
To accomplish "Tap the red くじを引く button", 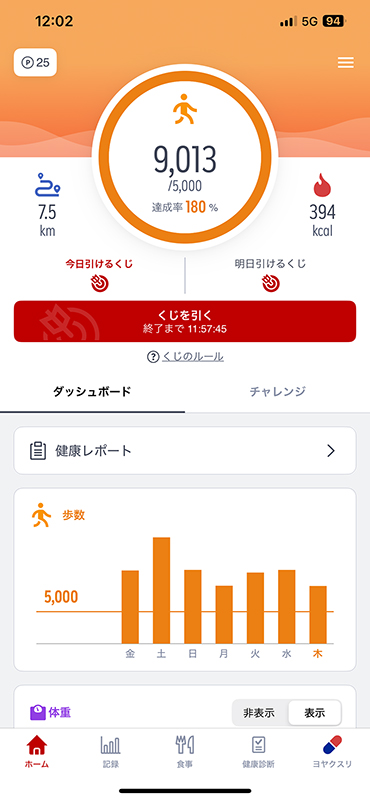I will pos(185,321).
